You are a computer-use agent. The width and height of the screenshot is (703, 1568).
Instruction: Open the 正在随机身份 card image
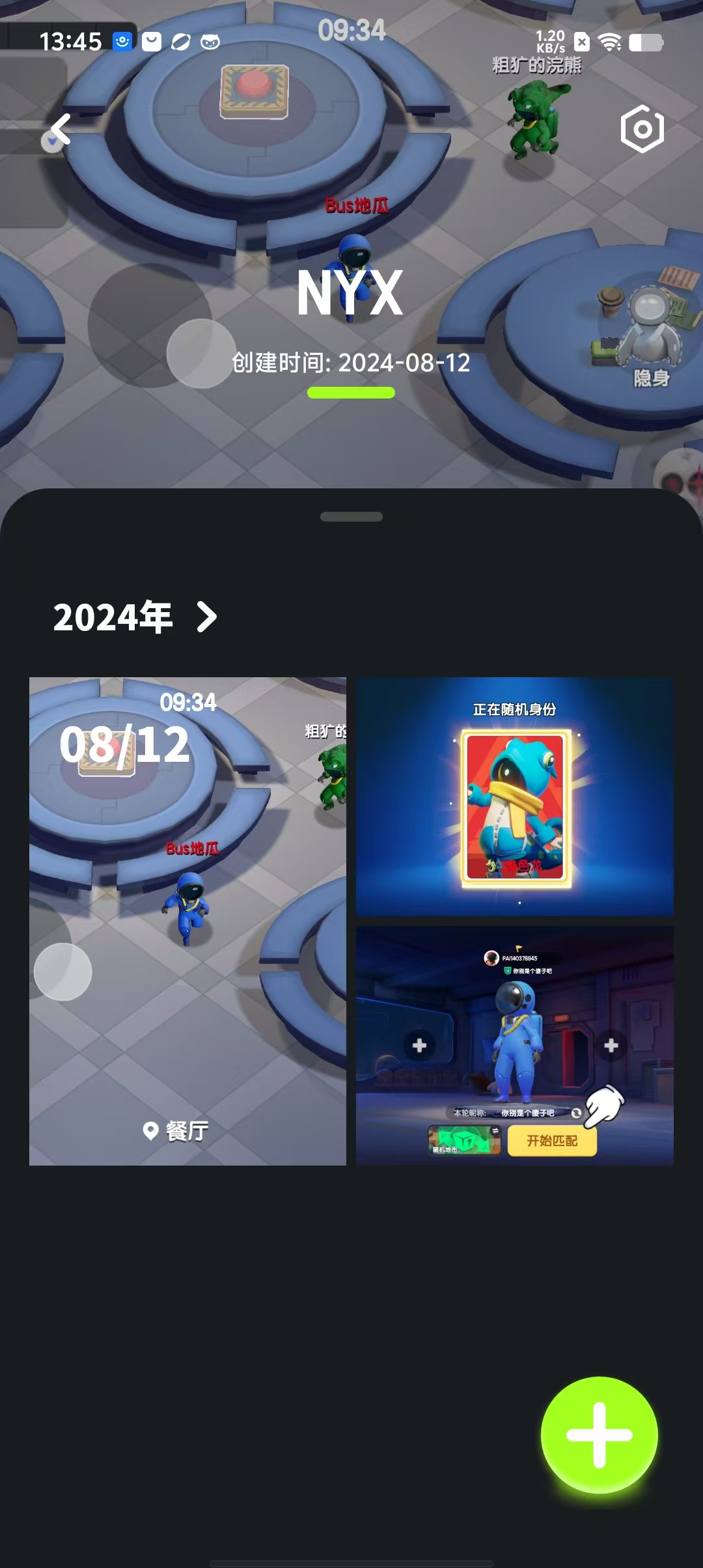tap(514, 796)
